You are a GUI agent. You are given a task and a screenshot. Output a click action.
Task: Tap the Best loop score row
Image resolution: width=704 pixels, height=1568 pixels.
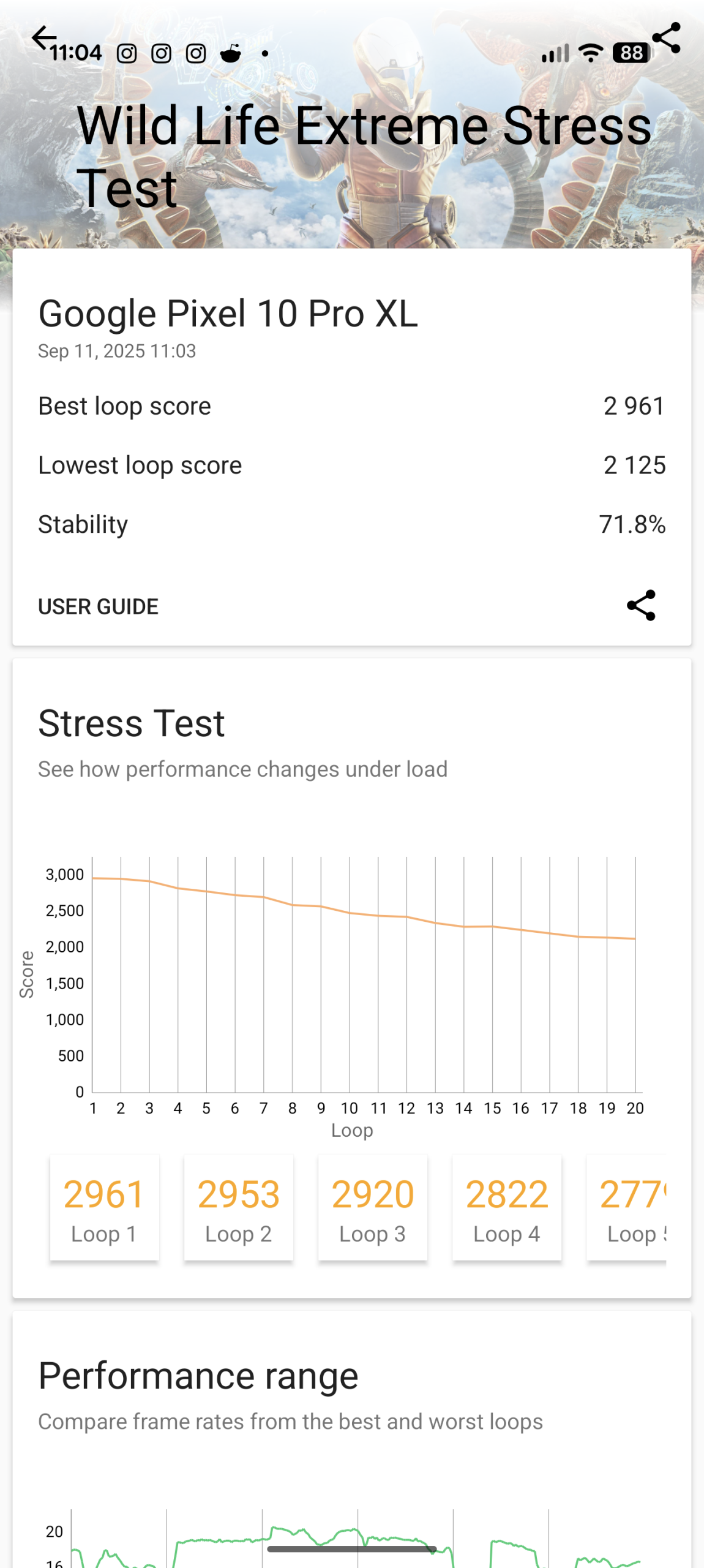[x=352, y=405]
